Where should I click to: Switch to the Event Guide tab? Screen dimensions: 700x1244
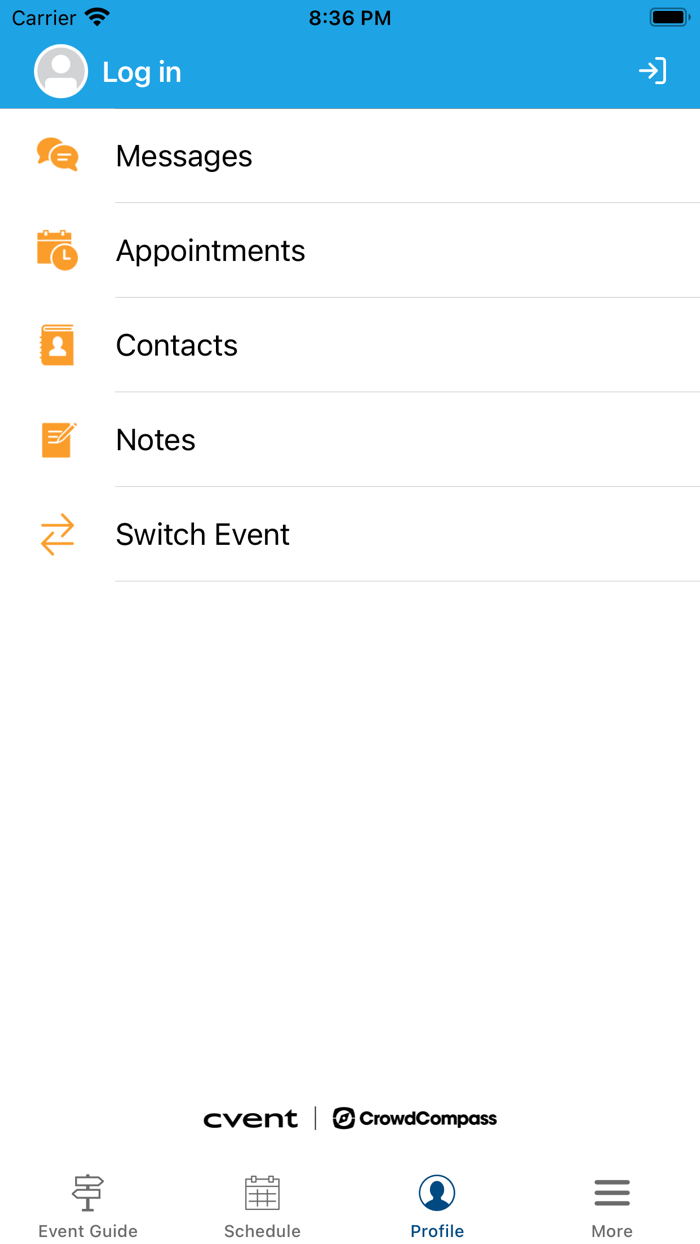(x=88, y=1207)
